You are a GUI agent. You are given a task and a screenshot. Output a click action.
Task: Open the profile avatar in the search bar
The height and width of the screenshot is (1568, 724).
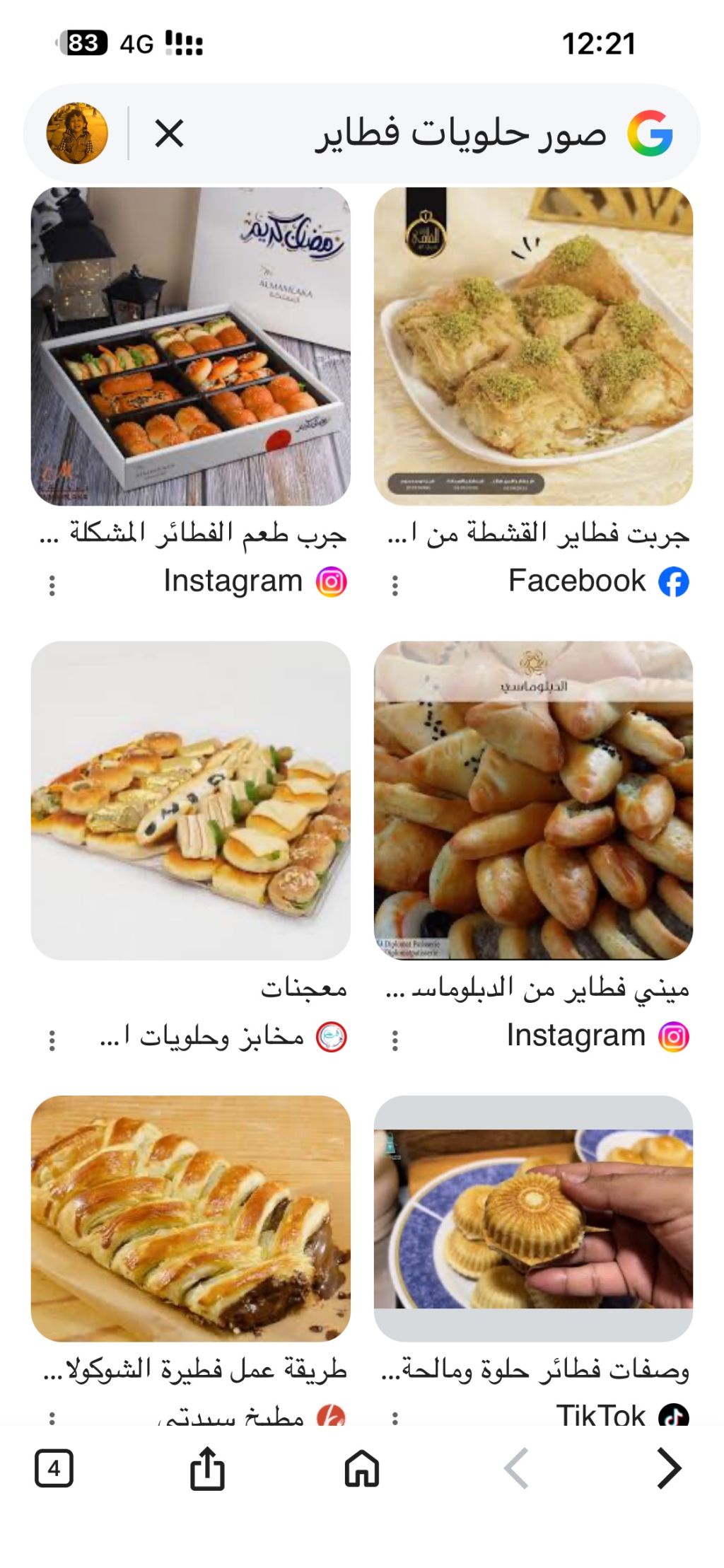77,133
